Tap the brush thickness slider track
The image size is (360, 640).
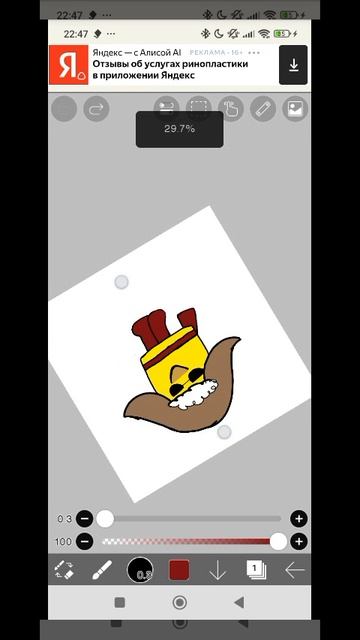click(x=191, y=519)
